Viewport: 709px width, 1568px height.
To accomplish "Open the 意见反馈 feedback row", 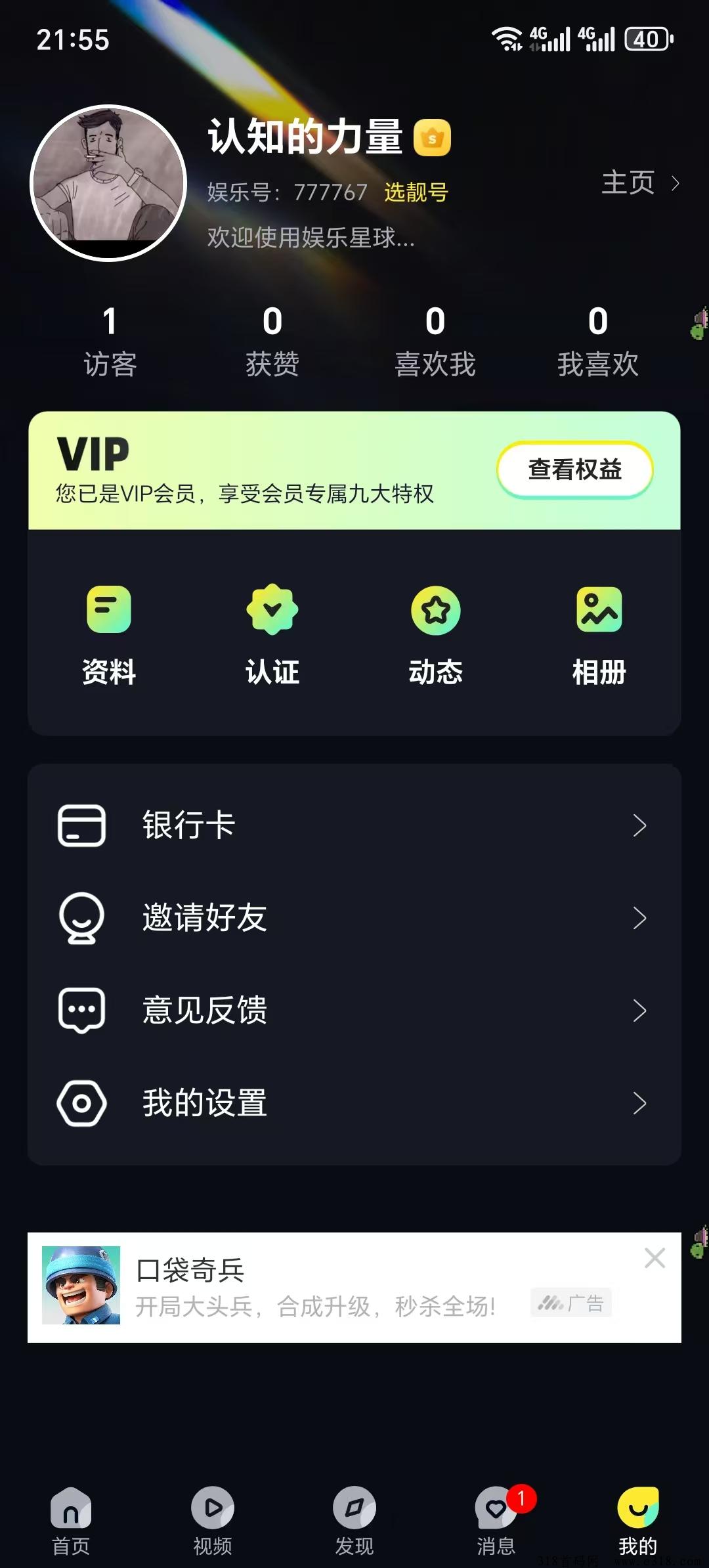I will (354, 1011).
